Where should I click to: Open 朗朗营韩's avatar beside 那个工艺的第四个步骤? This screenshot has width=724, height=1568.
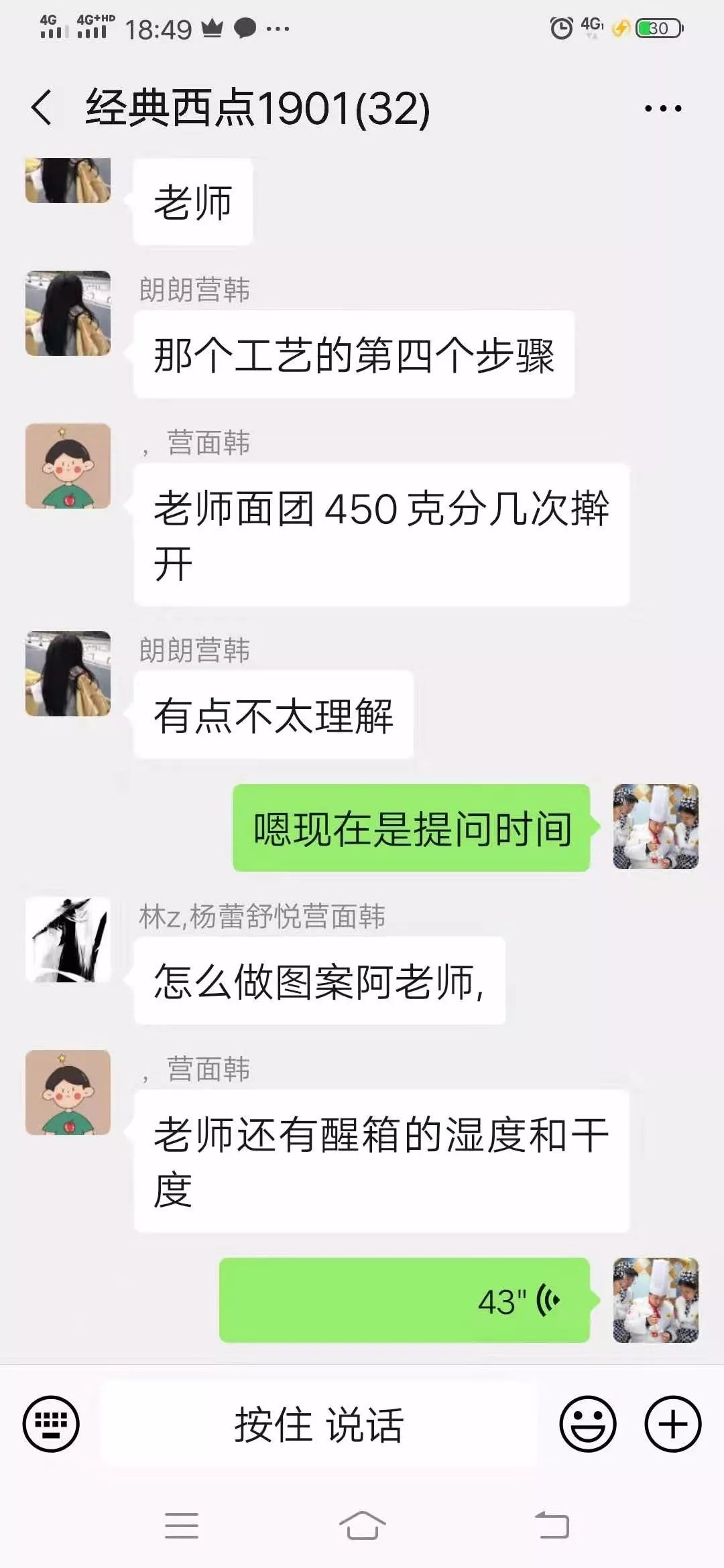[68, 313]
